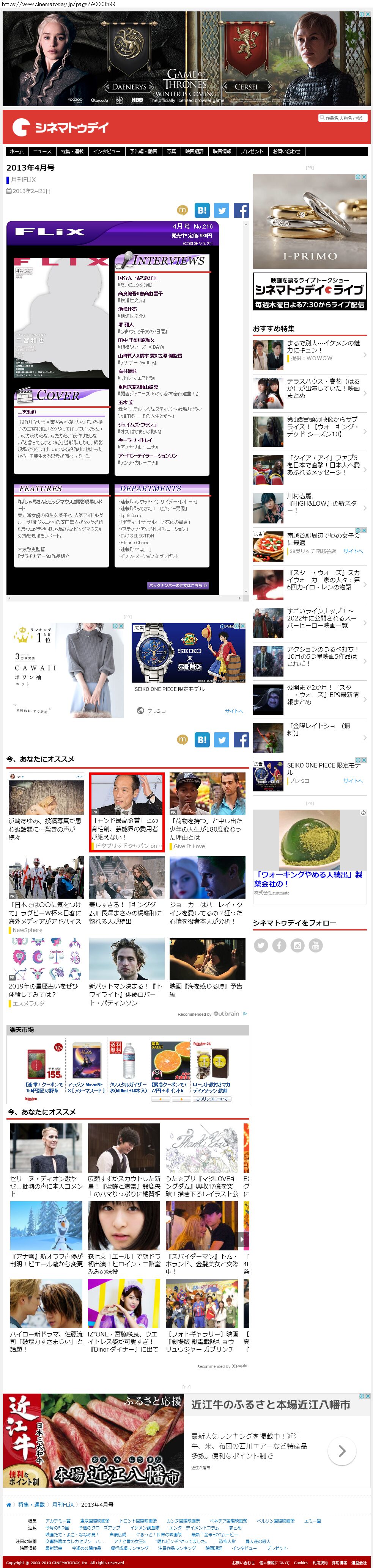Share article on Twitter via top icon
The width and height of the screenshot is (373, 1568).
coord(222,210)
